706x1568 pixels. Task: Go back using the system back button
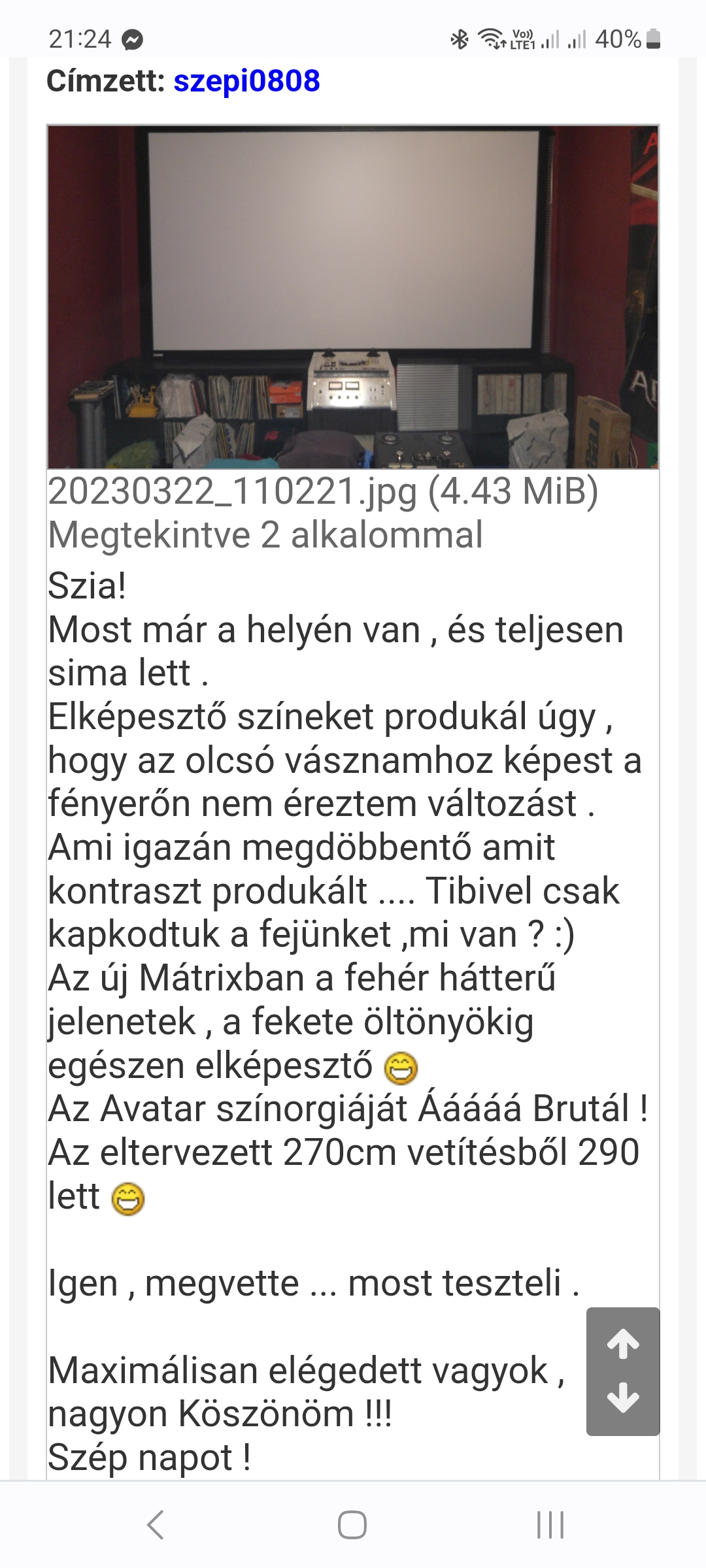tap(156, 1526)
